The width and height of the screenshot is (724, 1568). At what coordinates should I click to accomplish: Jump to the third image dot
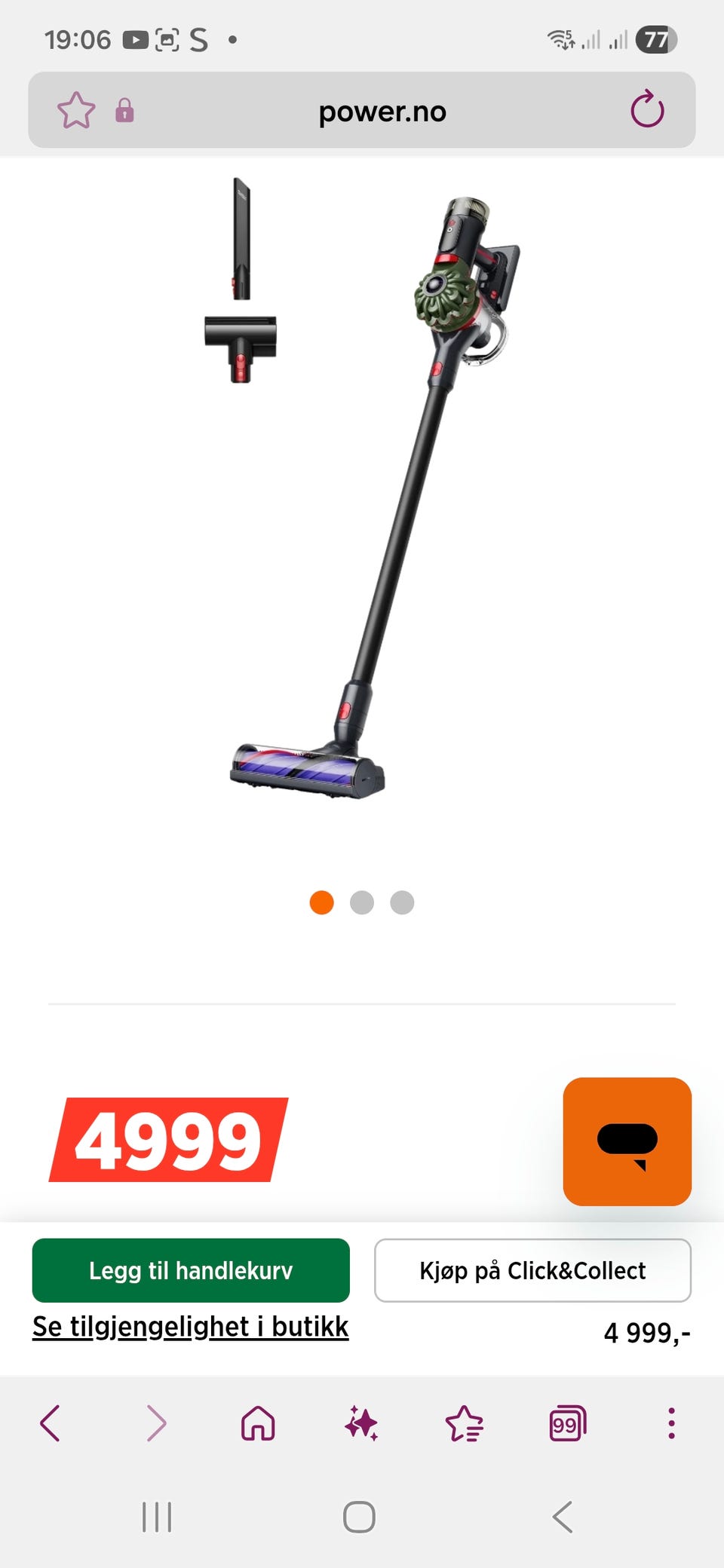pyautogui.click(x=402, y=902)
